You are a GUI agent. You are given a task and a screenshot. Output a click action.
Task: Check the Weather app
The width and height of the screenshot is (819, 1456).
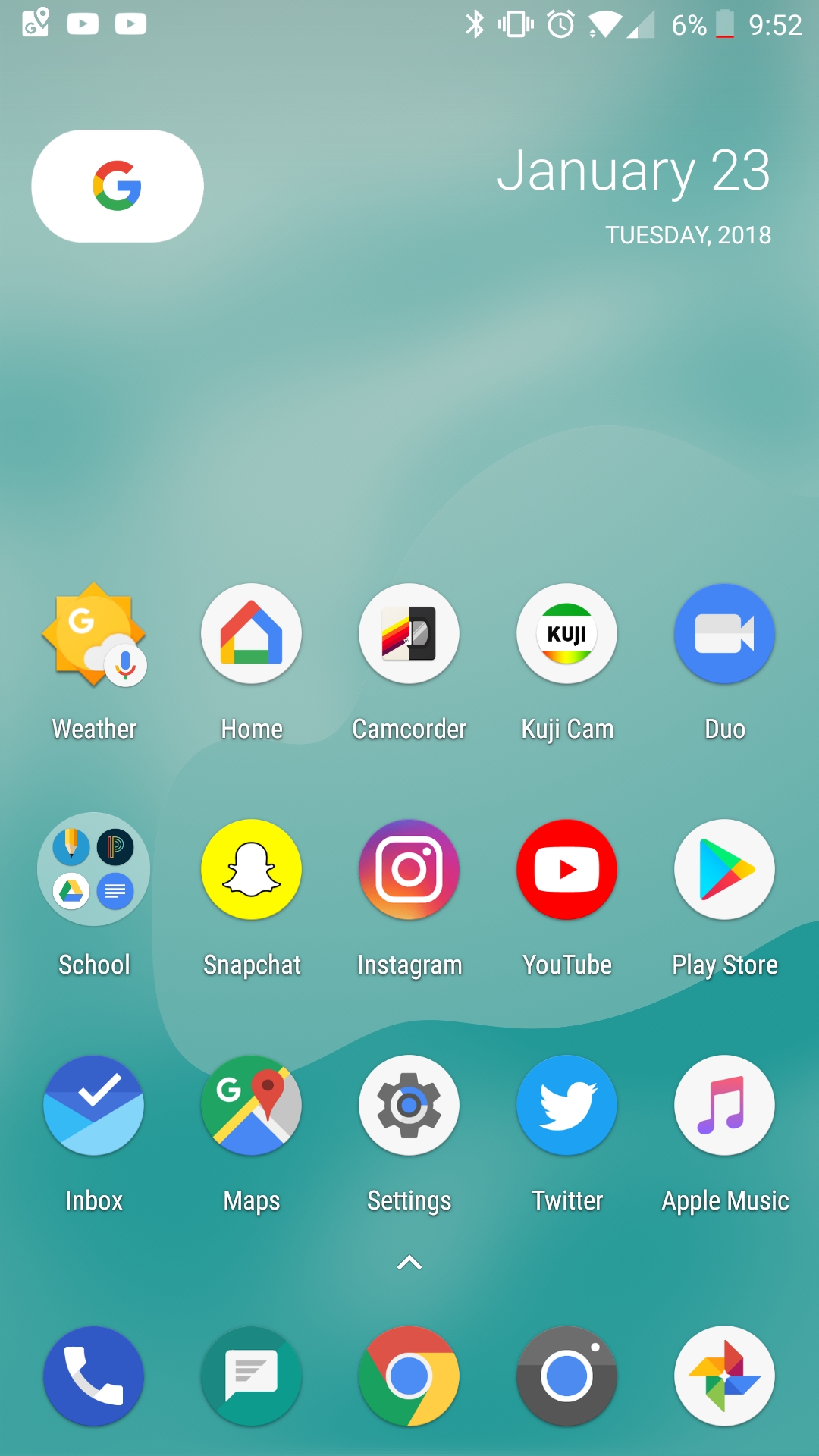(93, 633)
